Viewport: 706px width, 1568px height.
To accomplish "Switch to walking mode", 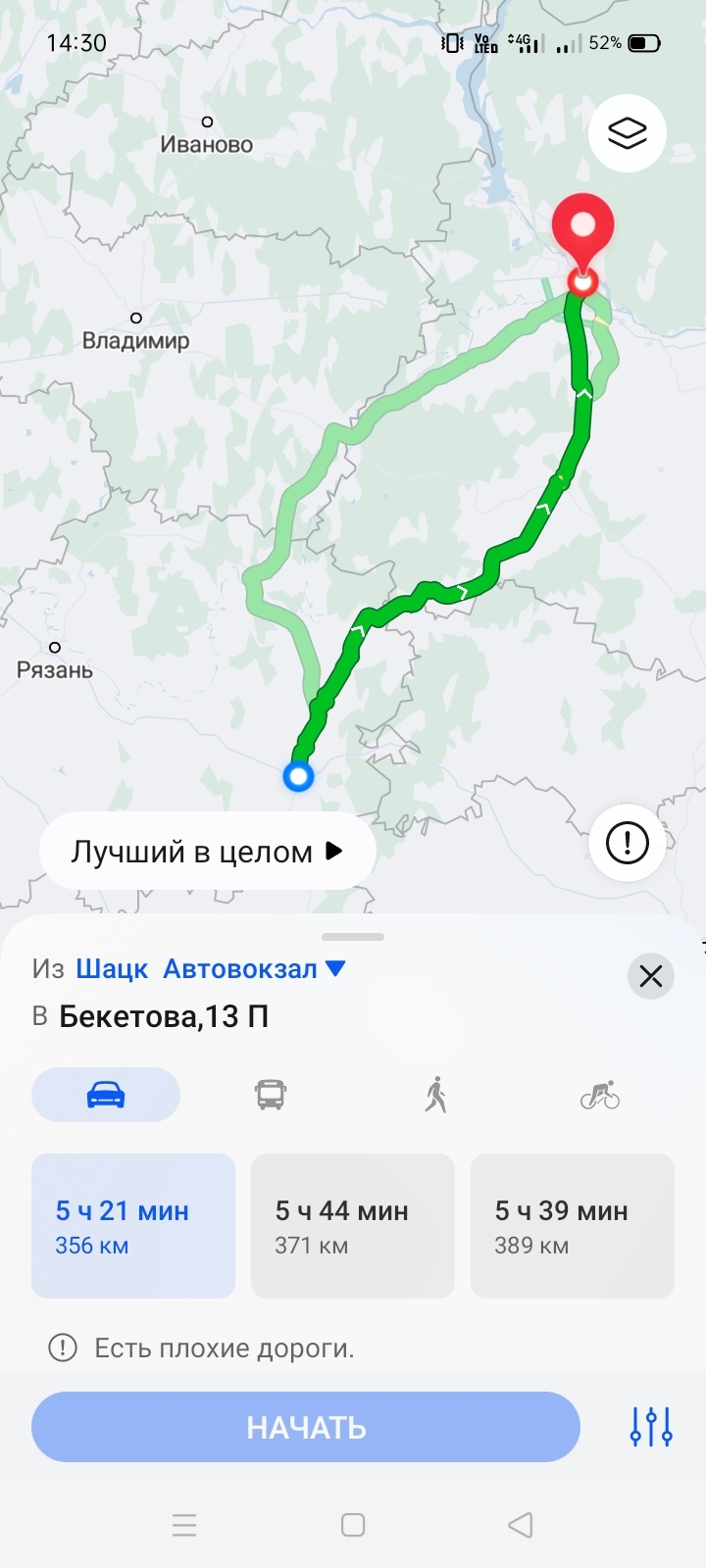I will coord(435,1095).
